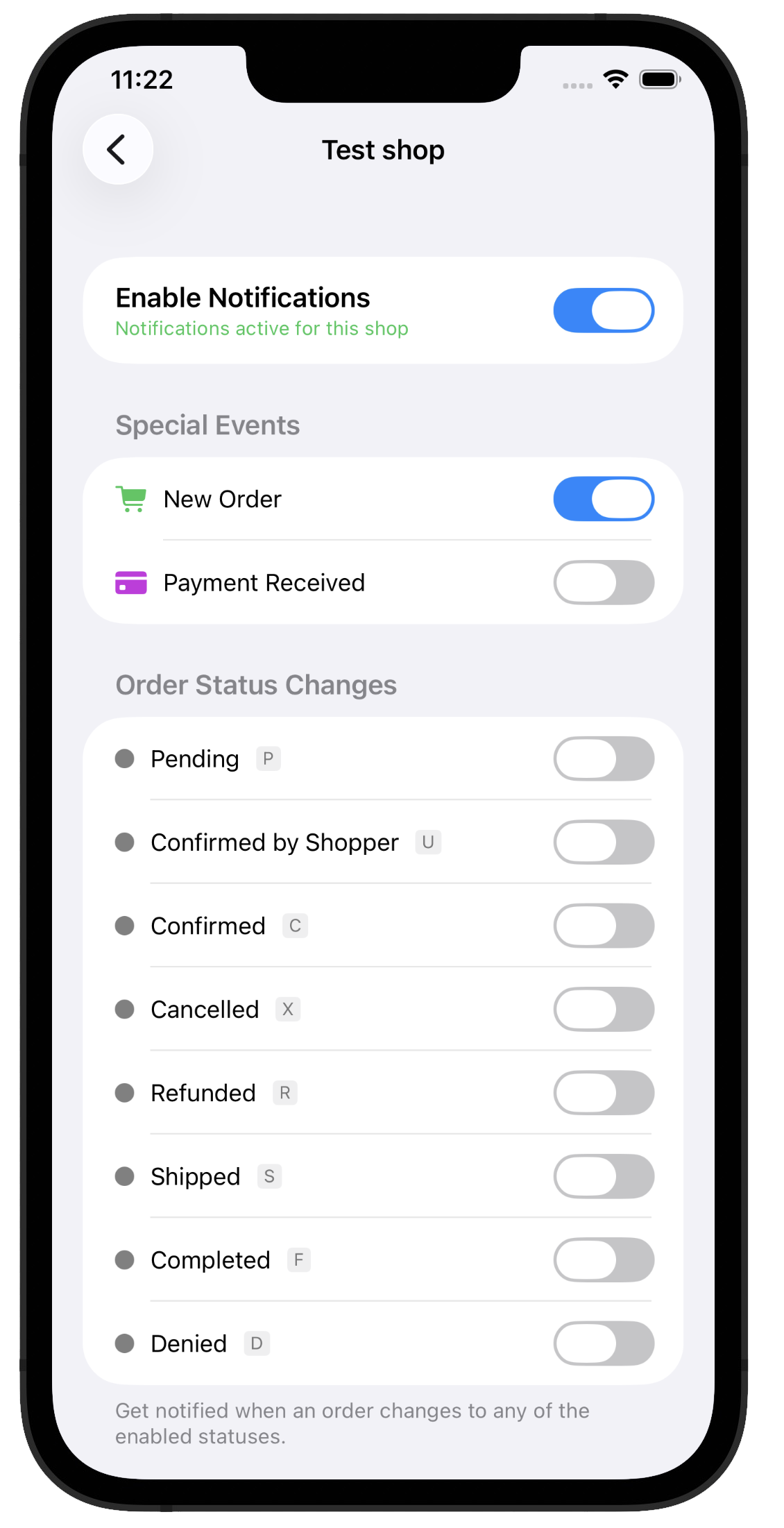784x1528 pixels.
Task: Toggle on the Refunded status
Action: click(603, 1093)
